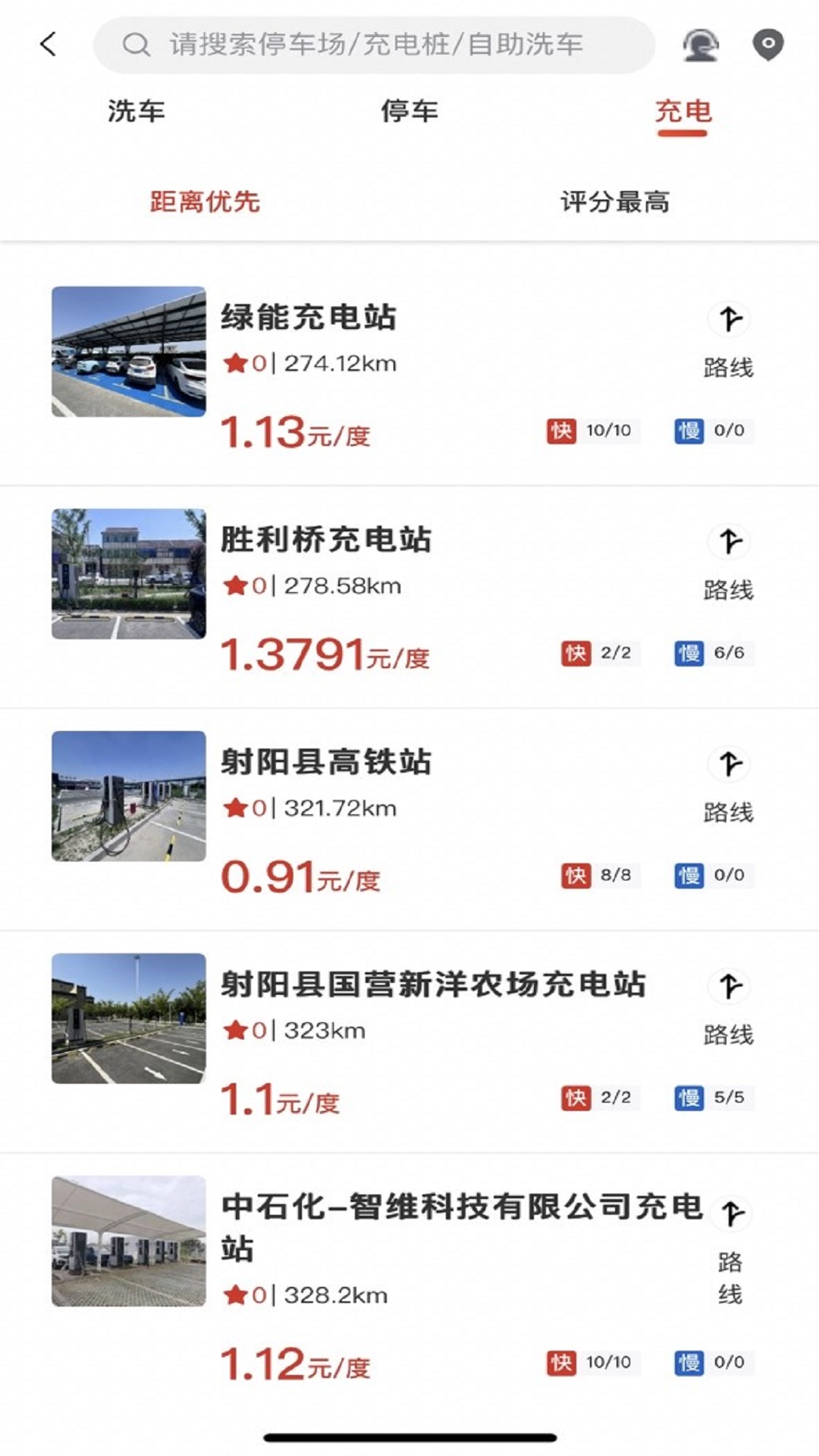Tap the back arrow to return
Screen dimensions: 819x1456
pyautogui.click(x=47, y=45)
